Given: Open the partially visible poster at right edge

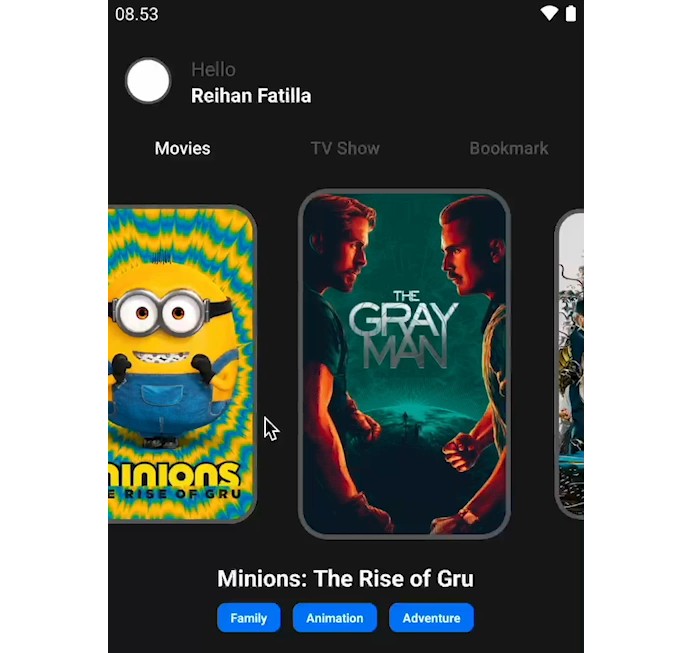Looking at the screenshot, I should pyautogui.click(x=569, y=363).
